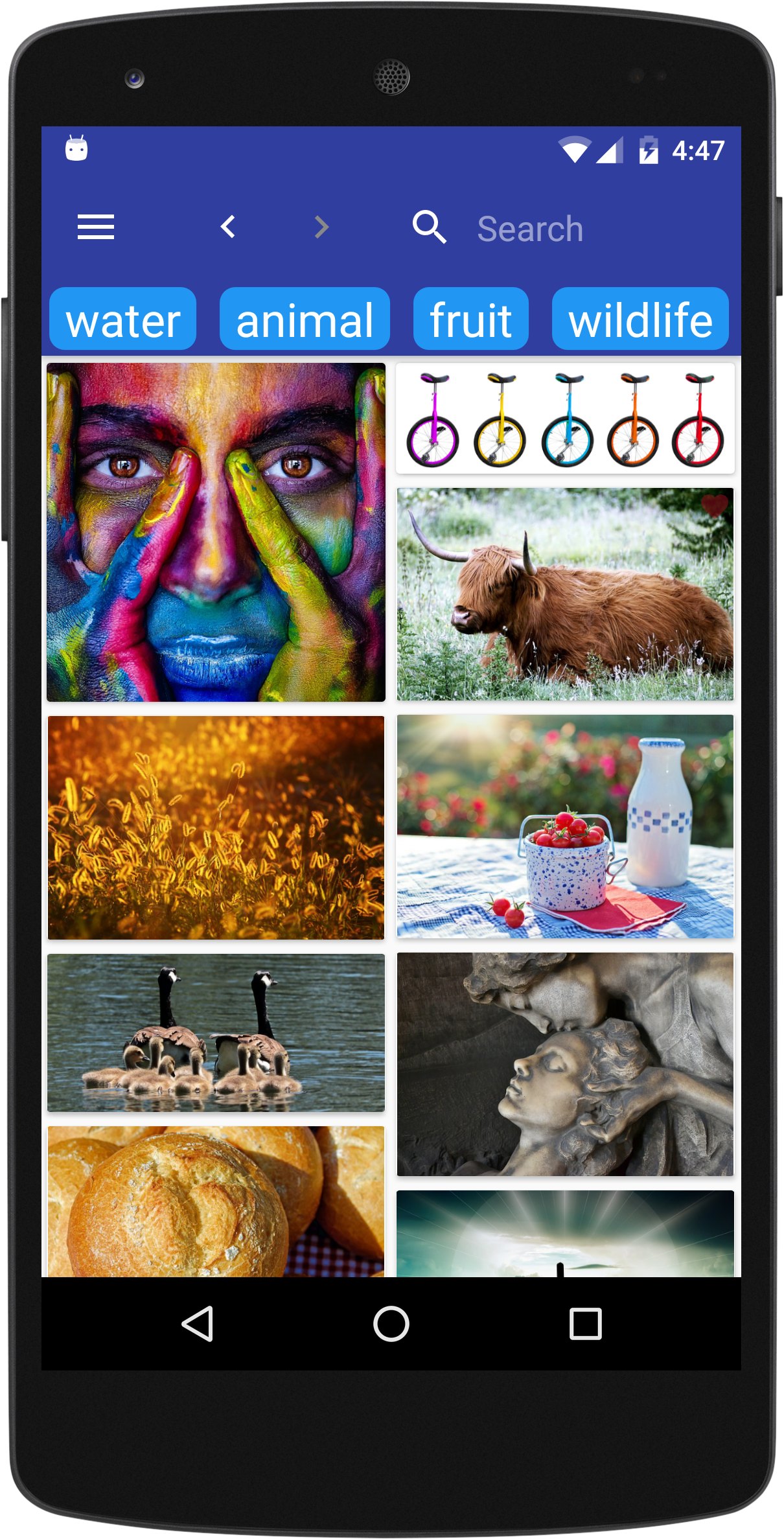Go to the next page arrow
The height and width of the screenshot is (1539, 784).
pos(321,227)
